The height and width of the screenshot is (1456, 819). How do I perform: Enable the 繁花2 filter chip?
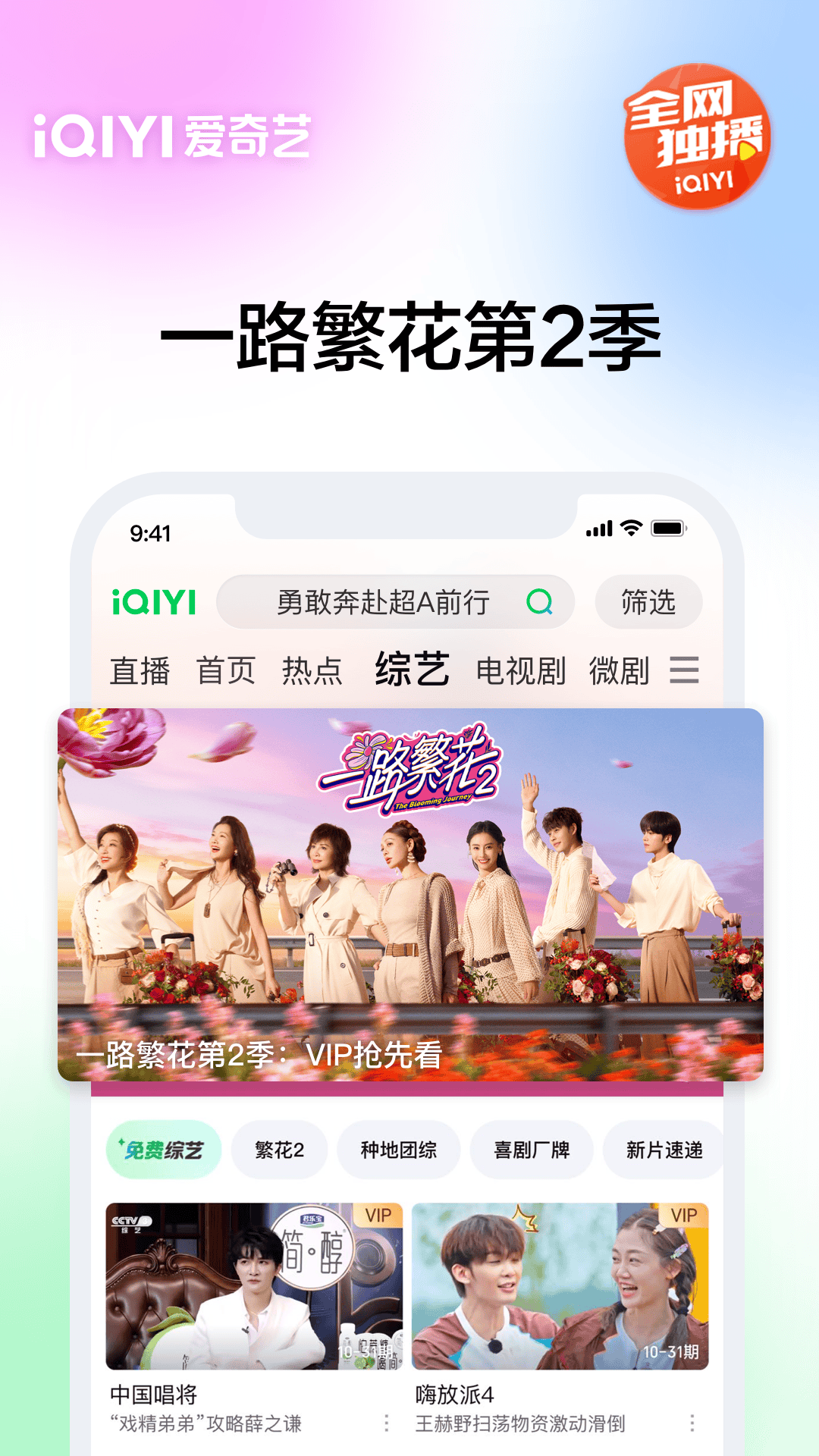279,1150
